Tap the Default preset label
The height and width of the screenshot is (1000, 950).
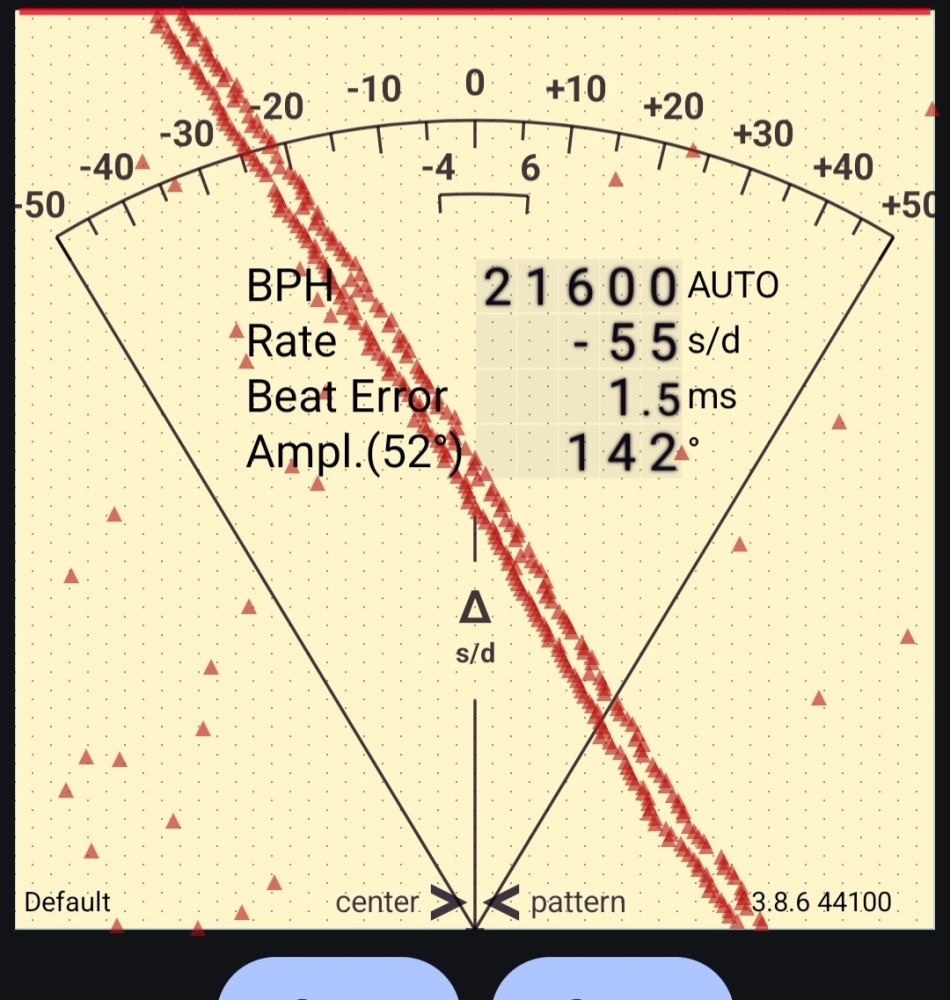pos(67,902)
